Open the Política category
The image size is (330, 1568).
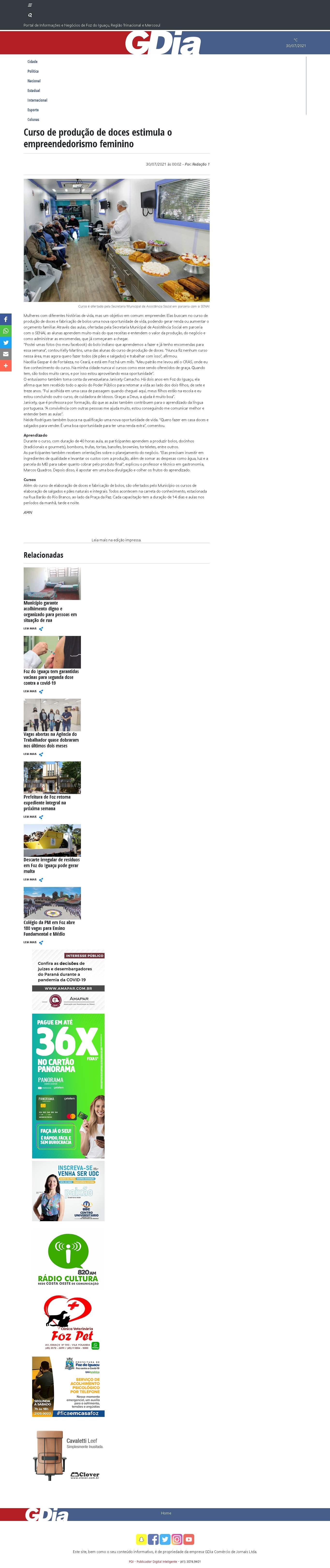(x=33, y=71)
